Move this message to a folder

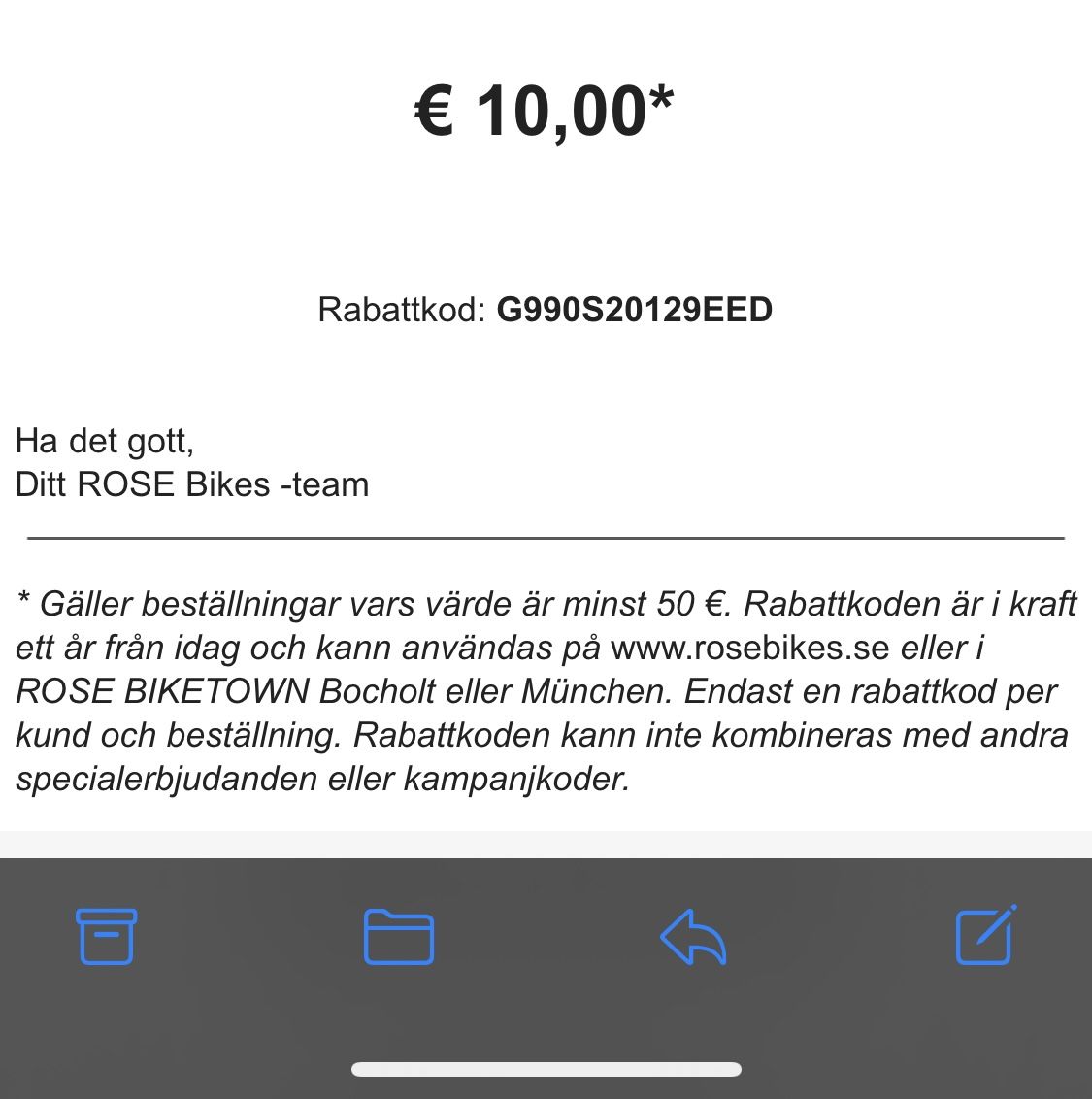pos(399,937)
